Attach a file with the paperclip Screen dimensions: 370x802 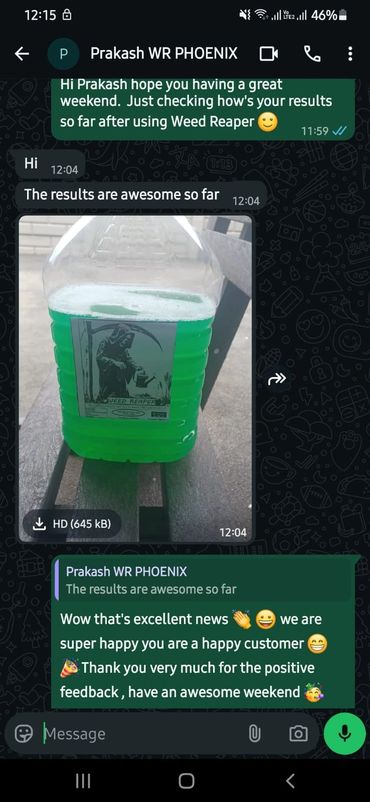tap(254, 734)
